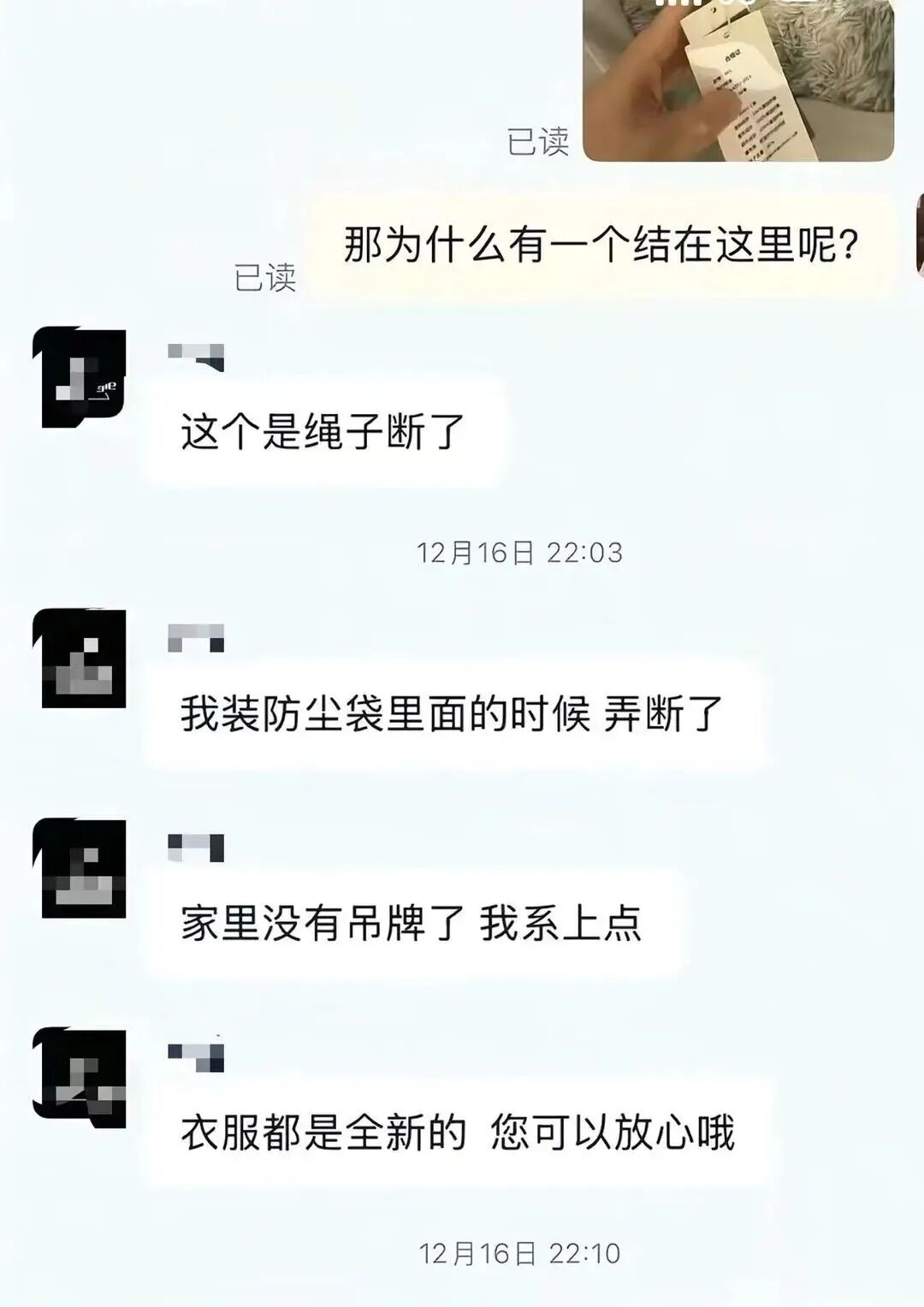Tap the nickname above '我装防尘袋里面的时候'
The height and width of the screenshot is (1307, 924).
pyautogui.click(x=192, y=637)
